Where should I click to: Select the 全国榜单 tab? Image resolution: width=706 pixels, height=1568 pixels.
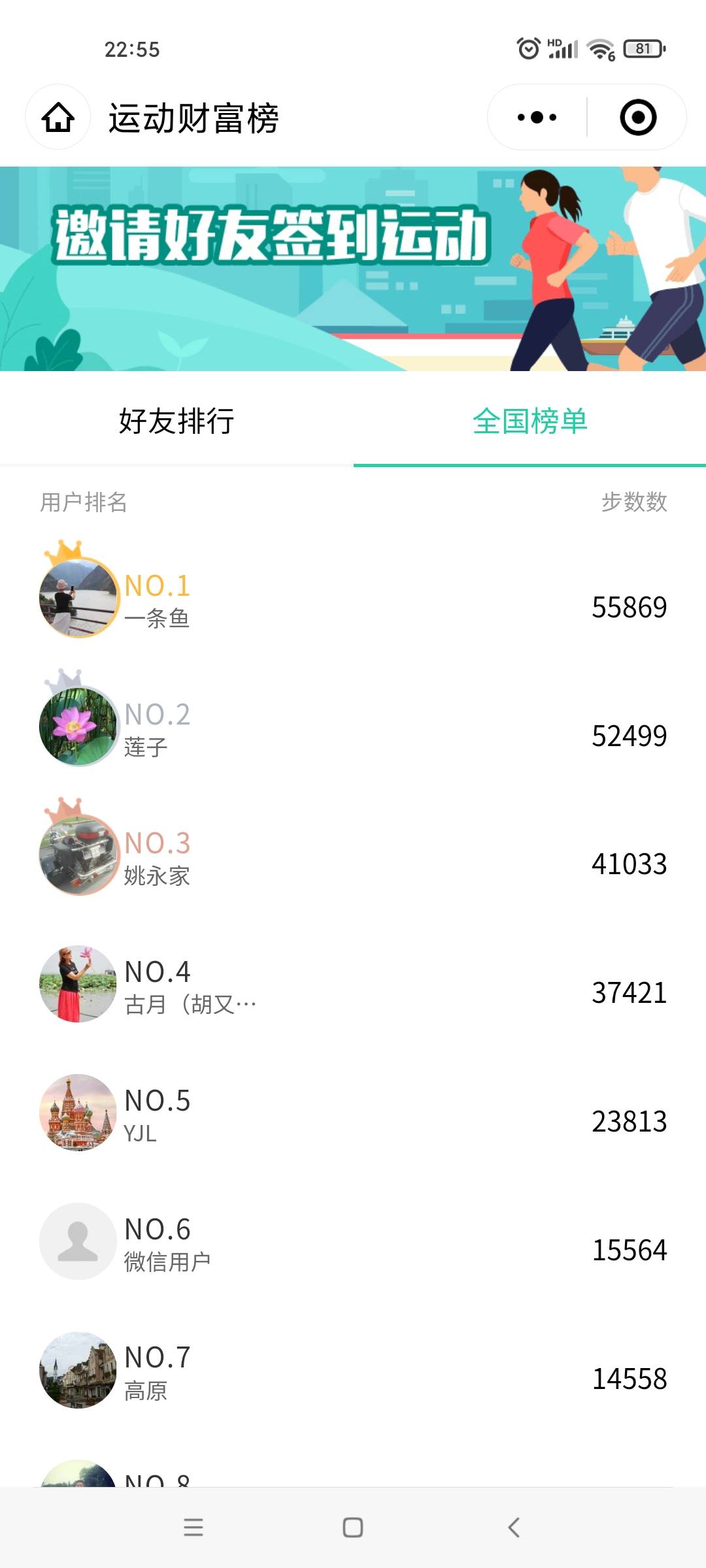point(531,421)
